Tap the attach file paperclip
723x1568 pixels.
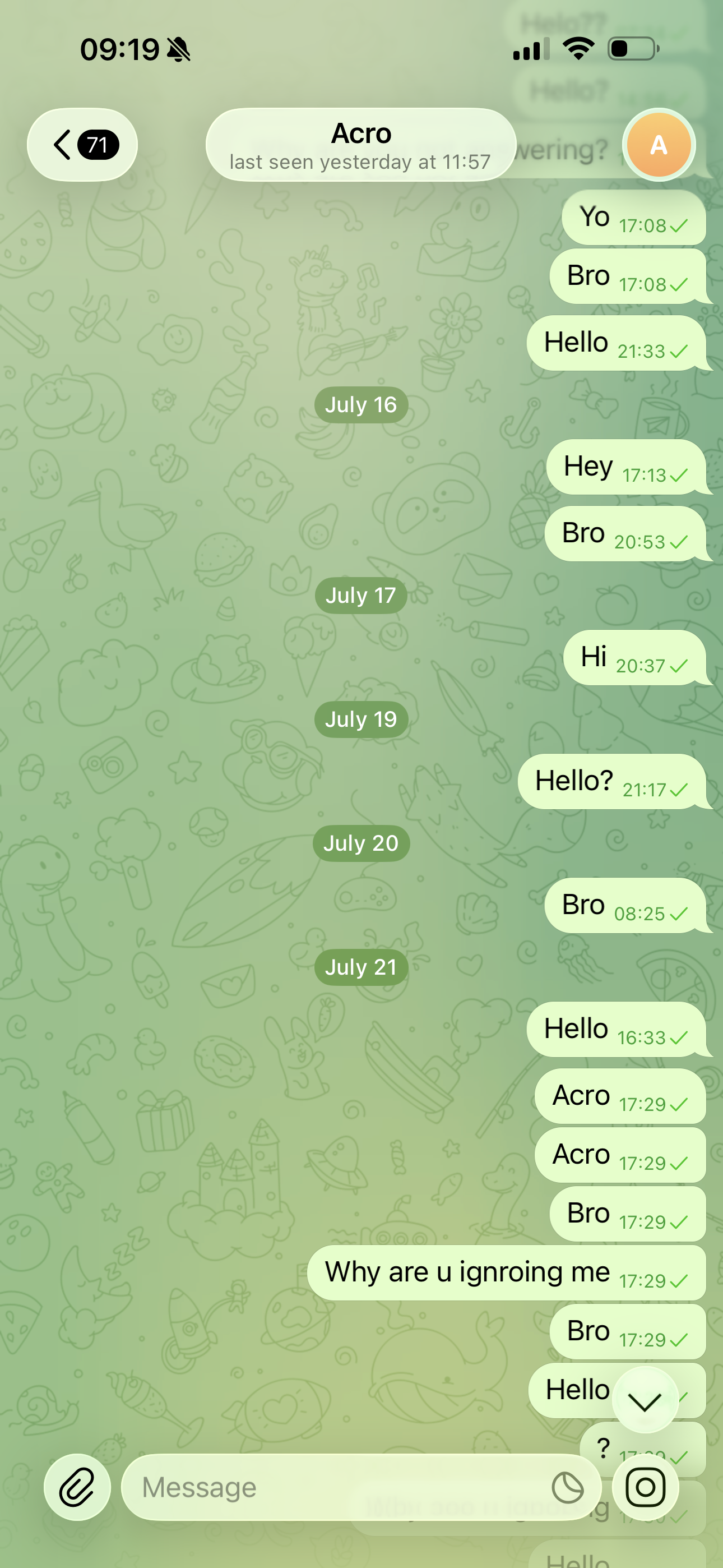click(77, 1487)
